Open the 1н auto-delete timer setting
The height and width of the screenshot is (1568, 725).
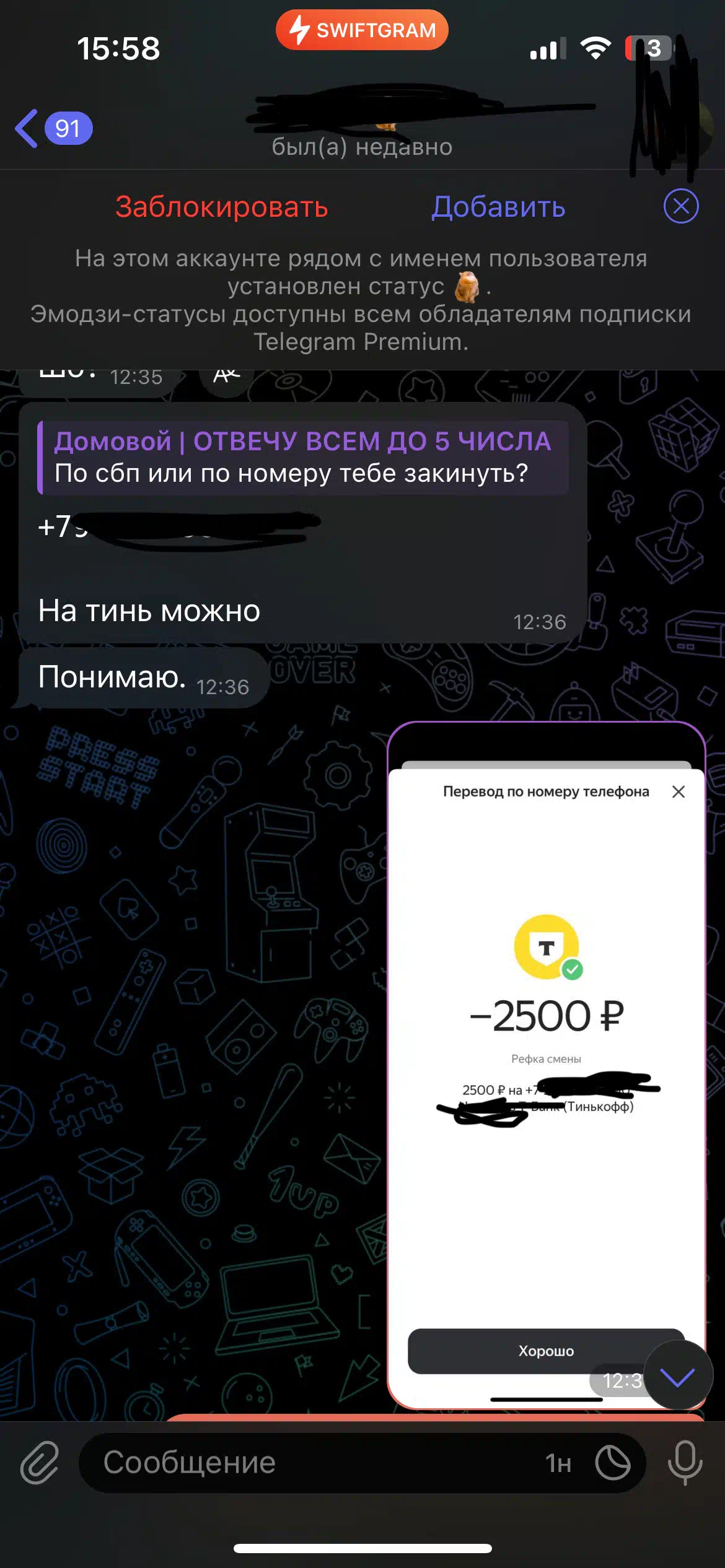pyautogui.click(x=558, y=1463)
